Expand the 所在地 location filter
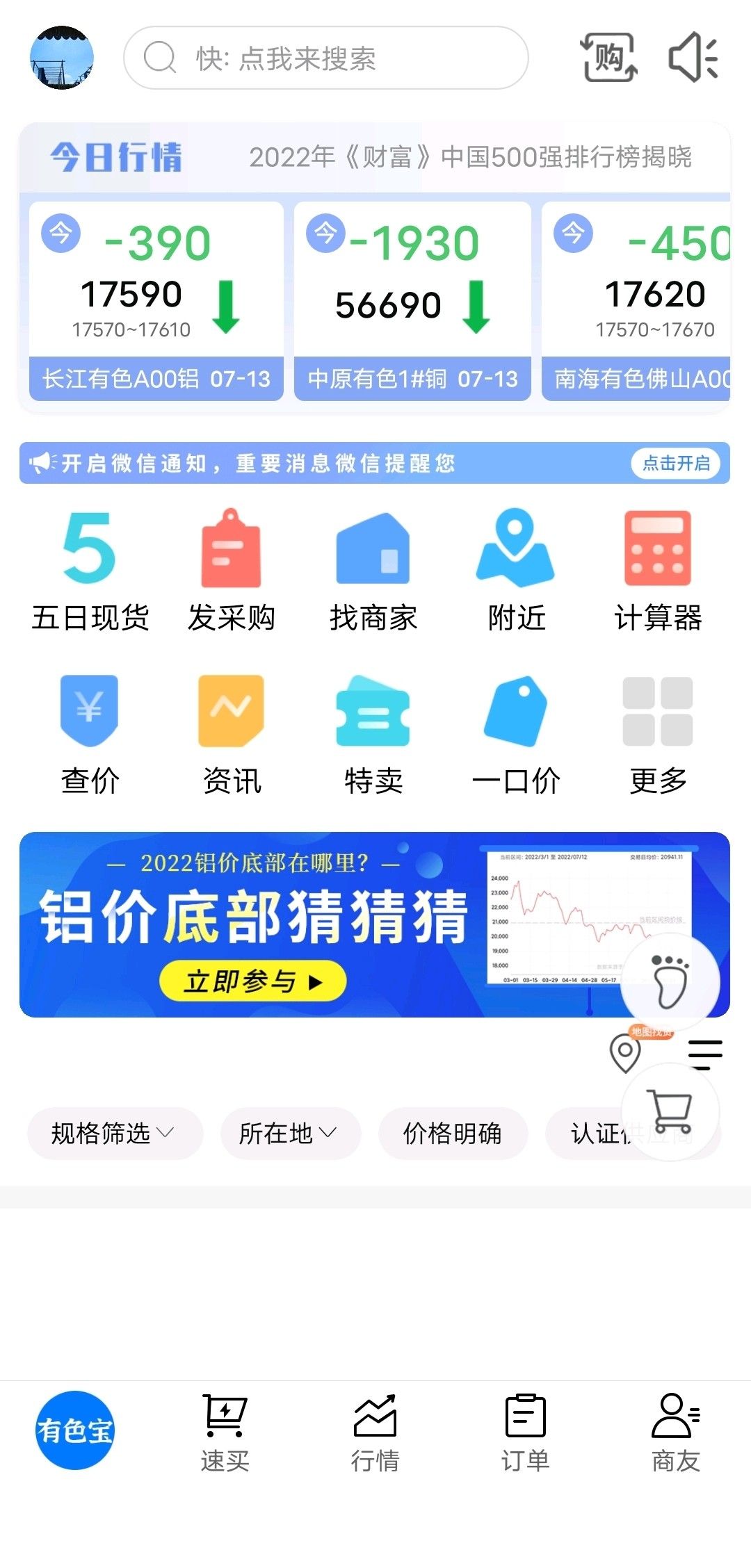 [291, 1134]
